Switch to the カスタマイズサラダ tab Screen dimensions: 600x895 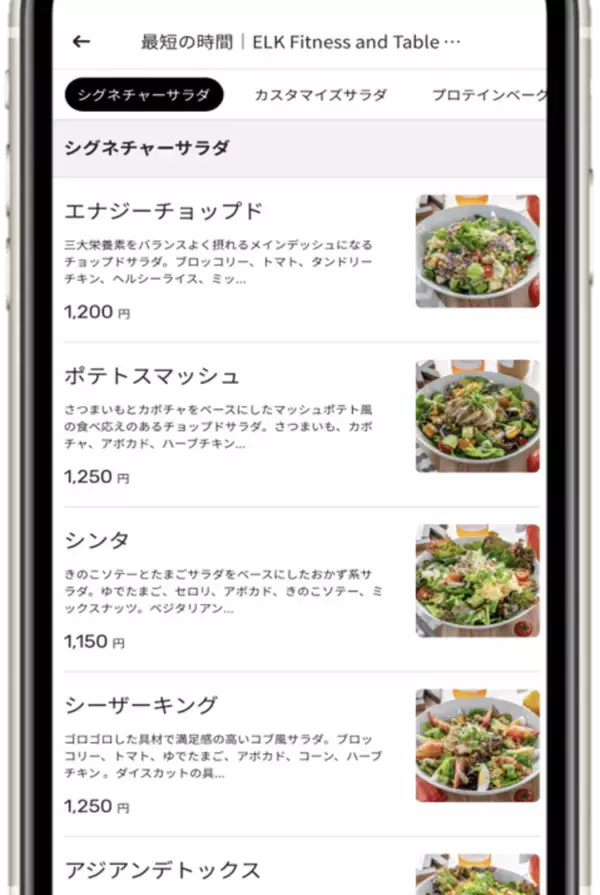(320, 95)
